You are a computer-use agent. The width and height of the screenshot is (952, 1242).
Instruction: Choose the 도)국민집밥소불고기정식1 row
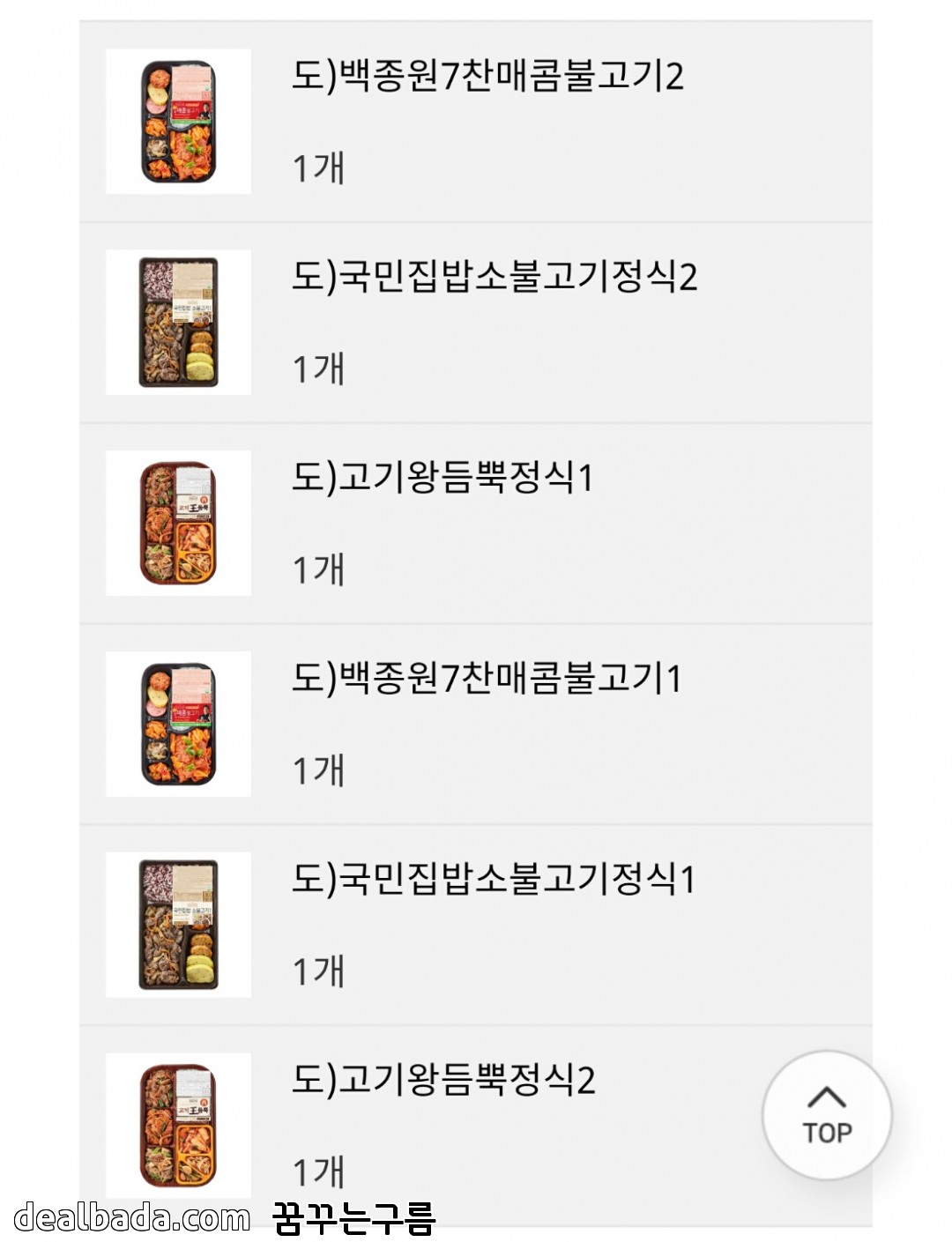[x=493, y=880]
